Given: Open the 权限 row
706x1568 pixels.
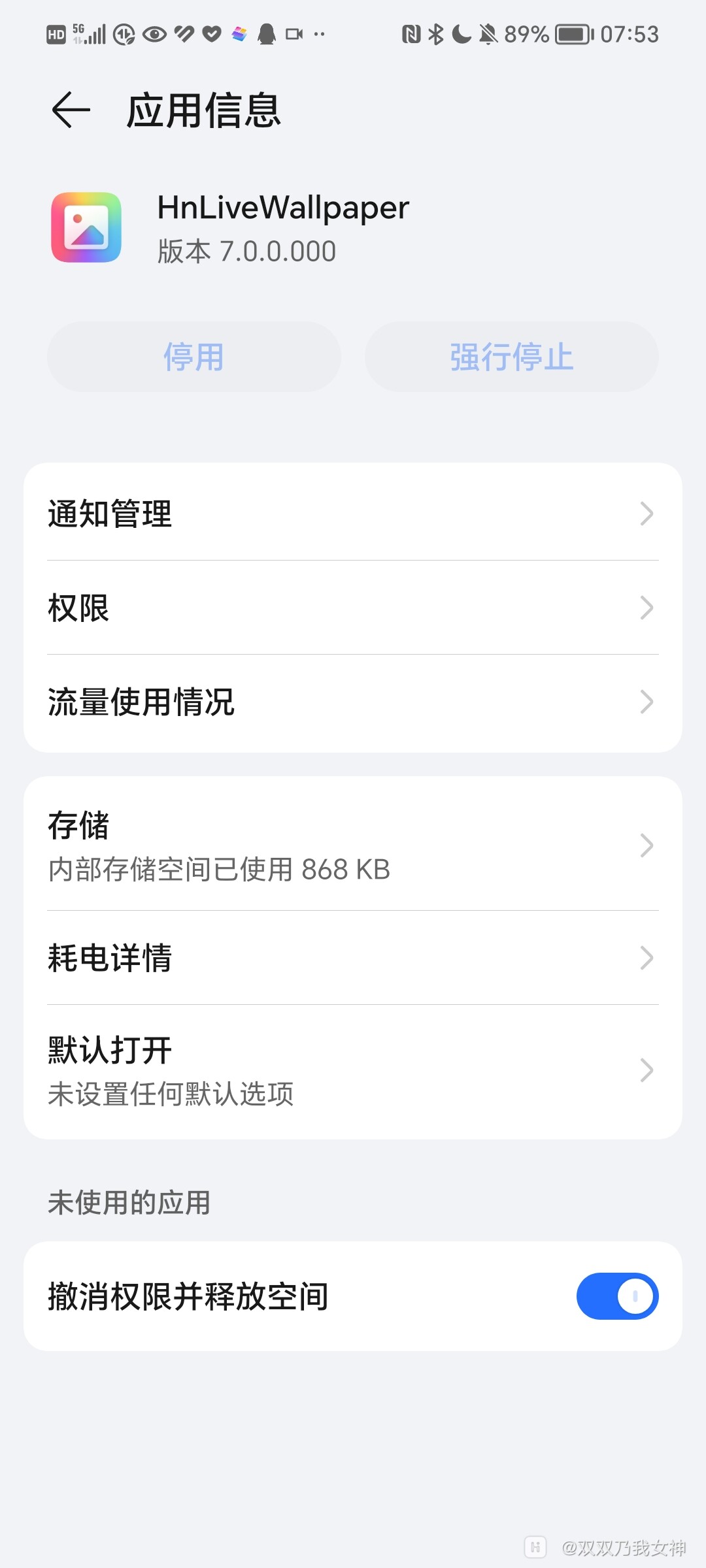Looking at the screenshot, I should click(353, 608).
